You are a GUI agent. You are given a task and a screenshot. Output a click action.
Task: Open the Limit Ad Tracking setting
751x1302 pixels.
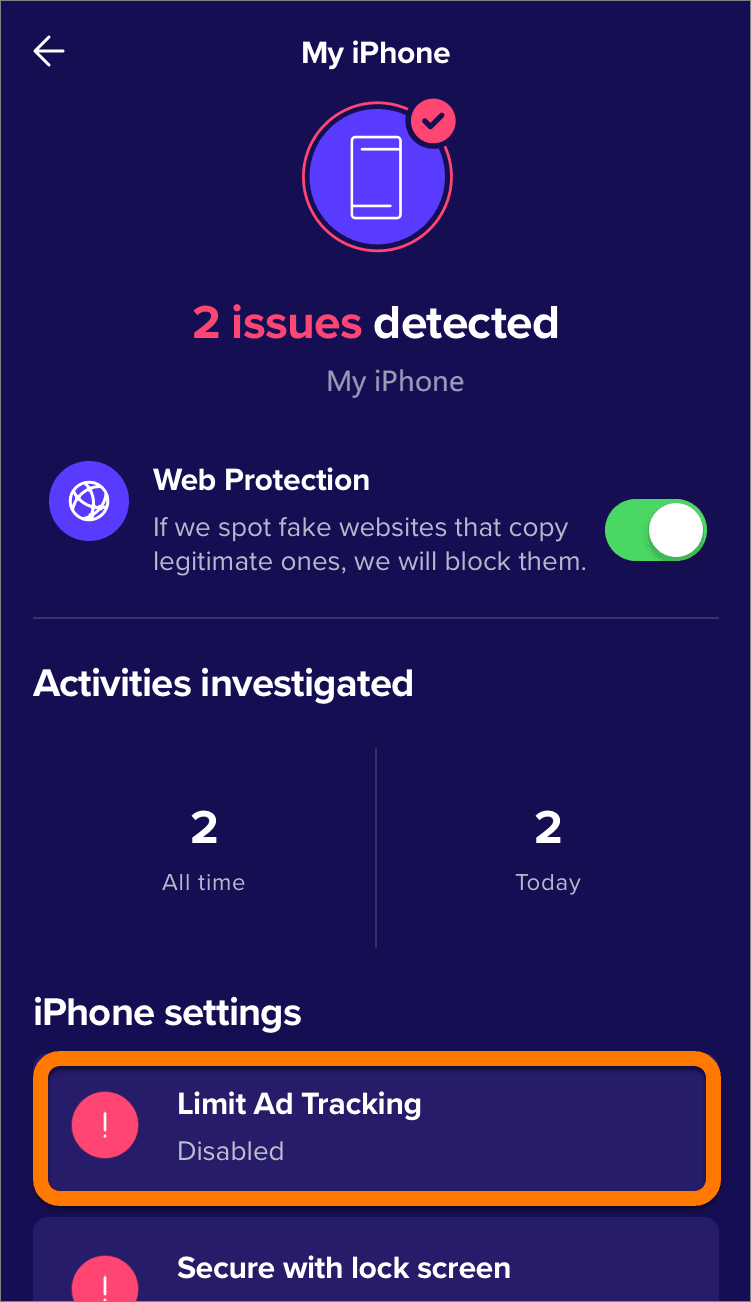tap(376, 1127)
